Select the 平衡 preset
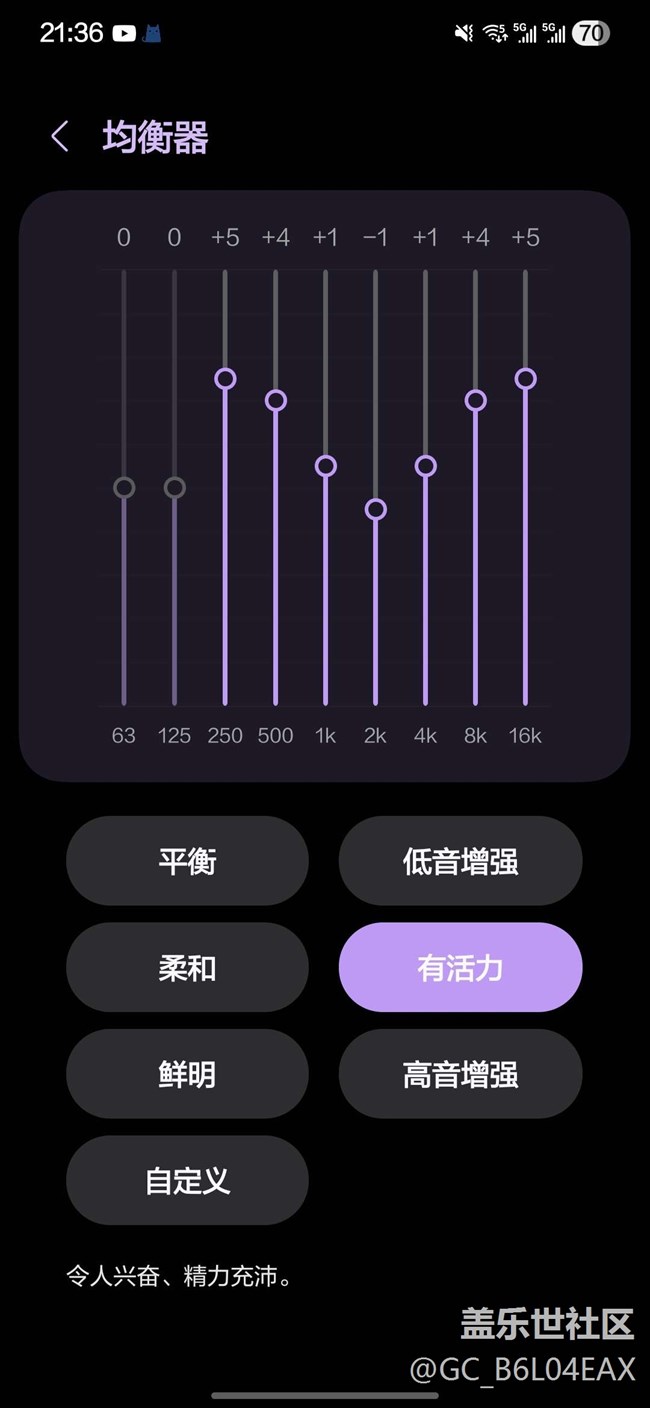Viewport: 650px width, 1408px height. pyautogui.click(x=187, y=861)
